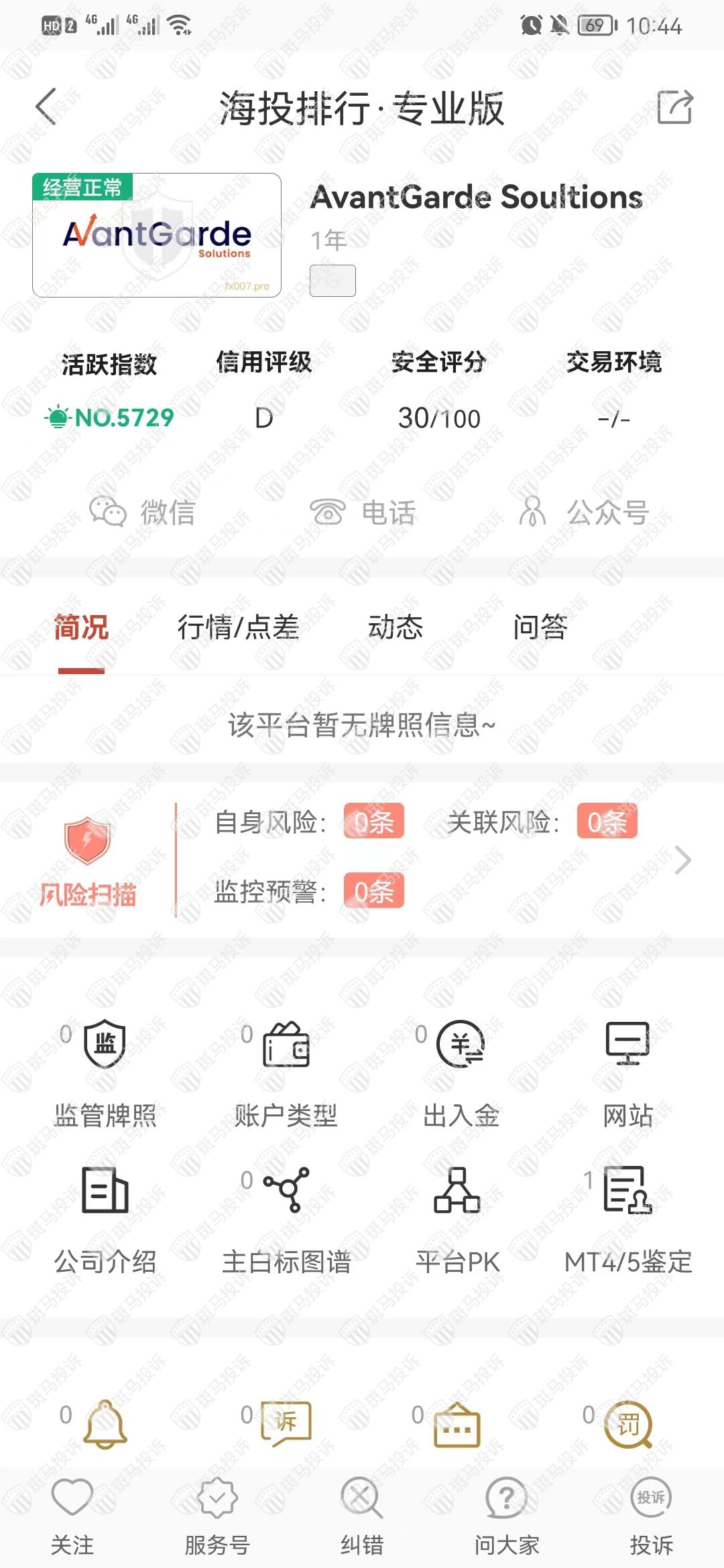Tap the 电话 contact option
The height and width of the screenshot is (1568, 724).
coord(363,513)
